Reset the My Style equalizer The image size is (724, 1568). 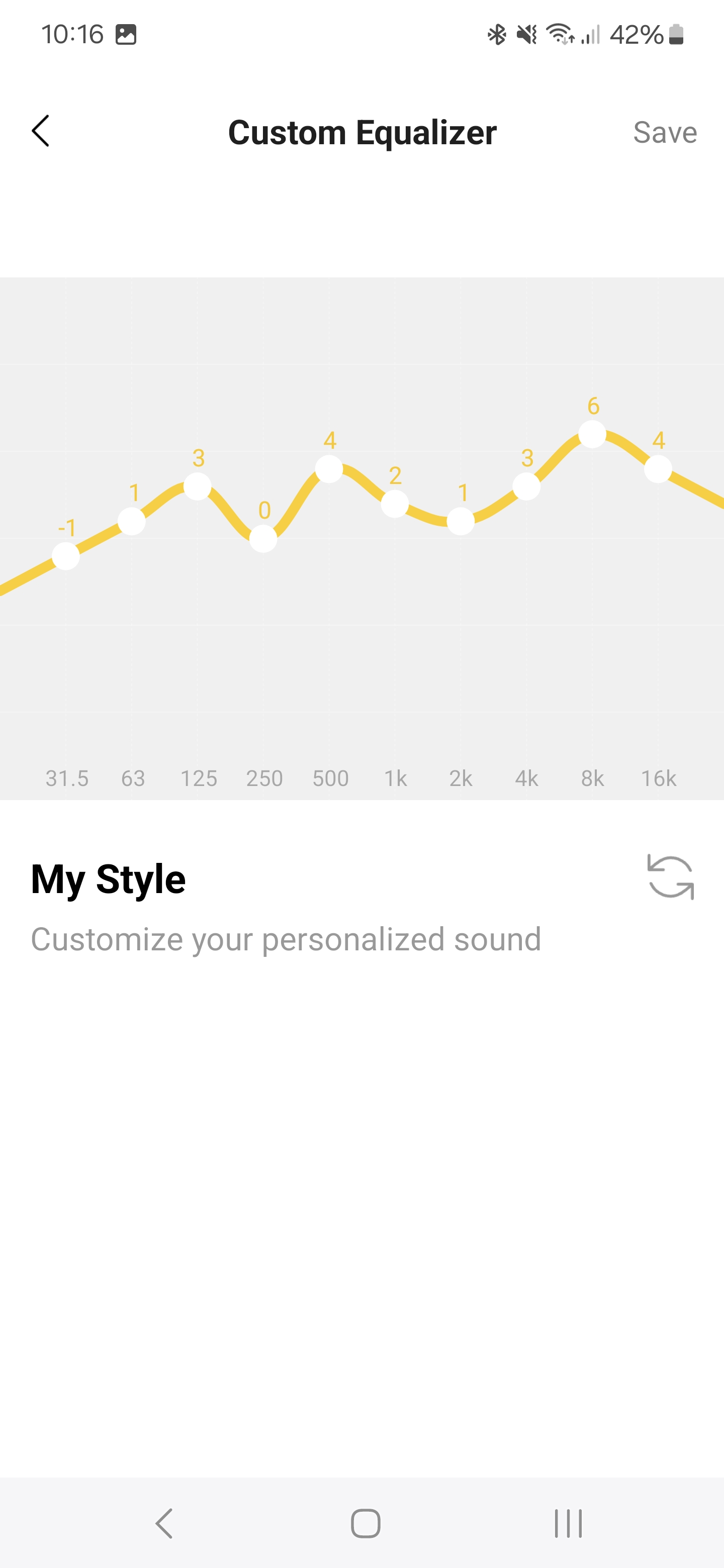click(670, 877)
